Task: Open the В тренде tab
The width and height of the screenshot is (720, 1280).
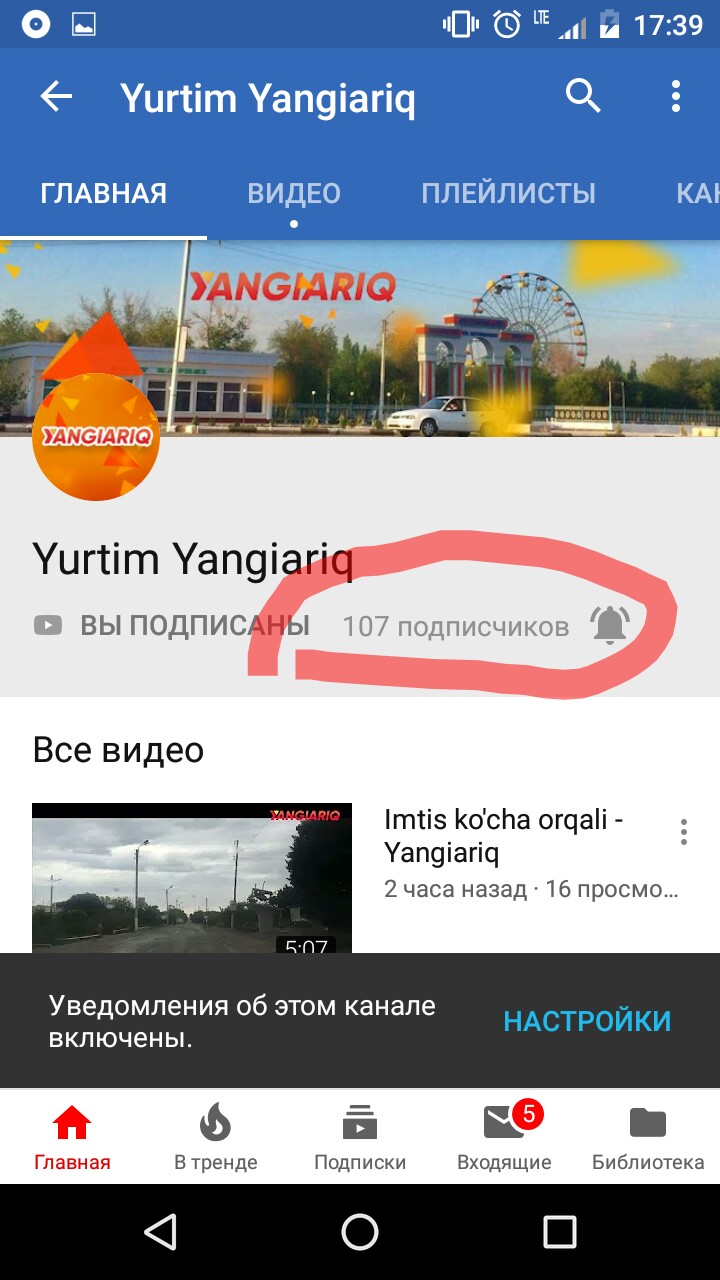Action: point(216,1137)
